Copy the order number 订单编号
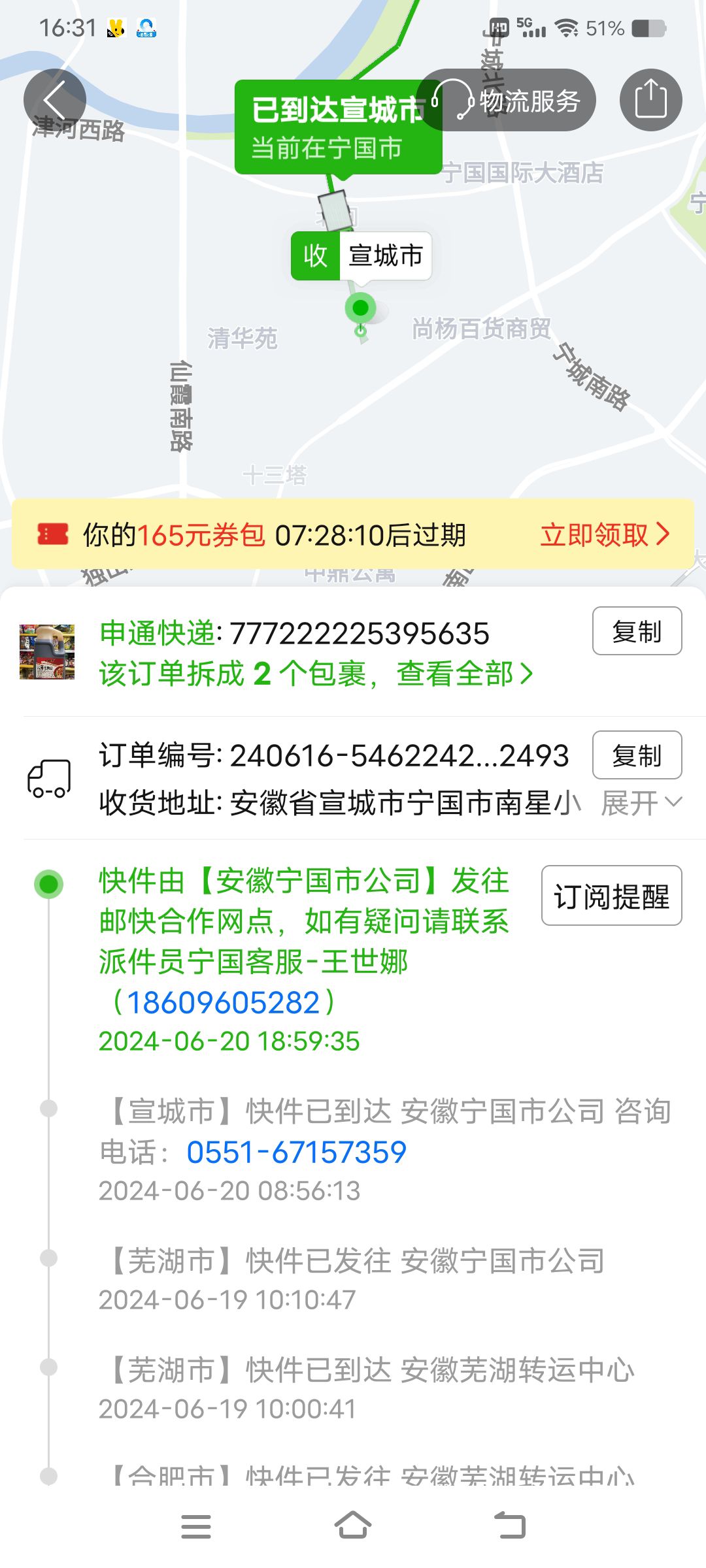 [637, 755]
